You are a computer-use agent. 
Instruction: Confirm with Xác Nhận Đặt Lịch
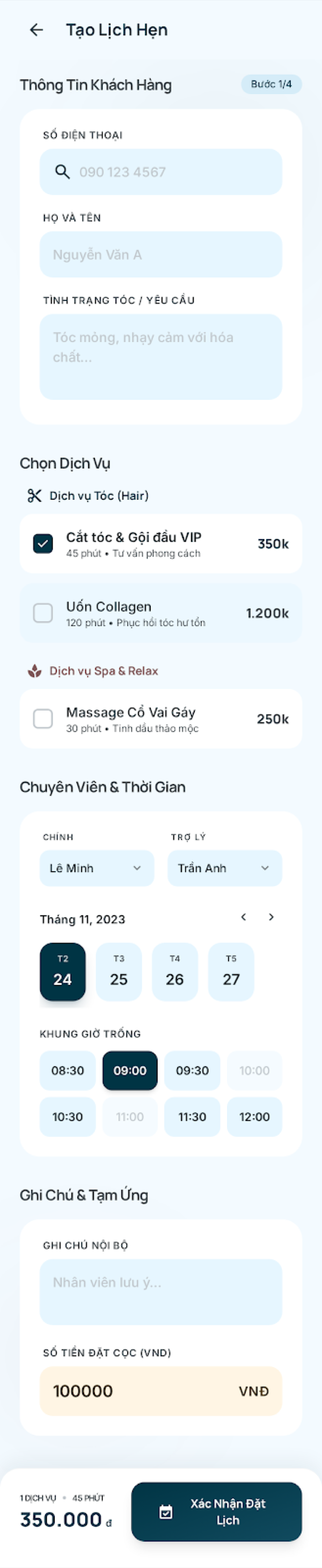pos(216,1512)
